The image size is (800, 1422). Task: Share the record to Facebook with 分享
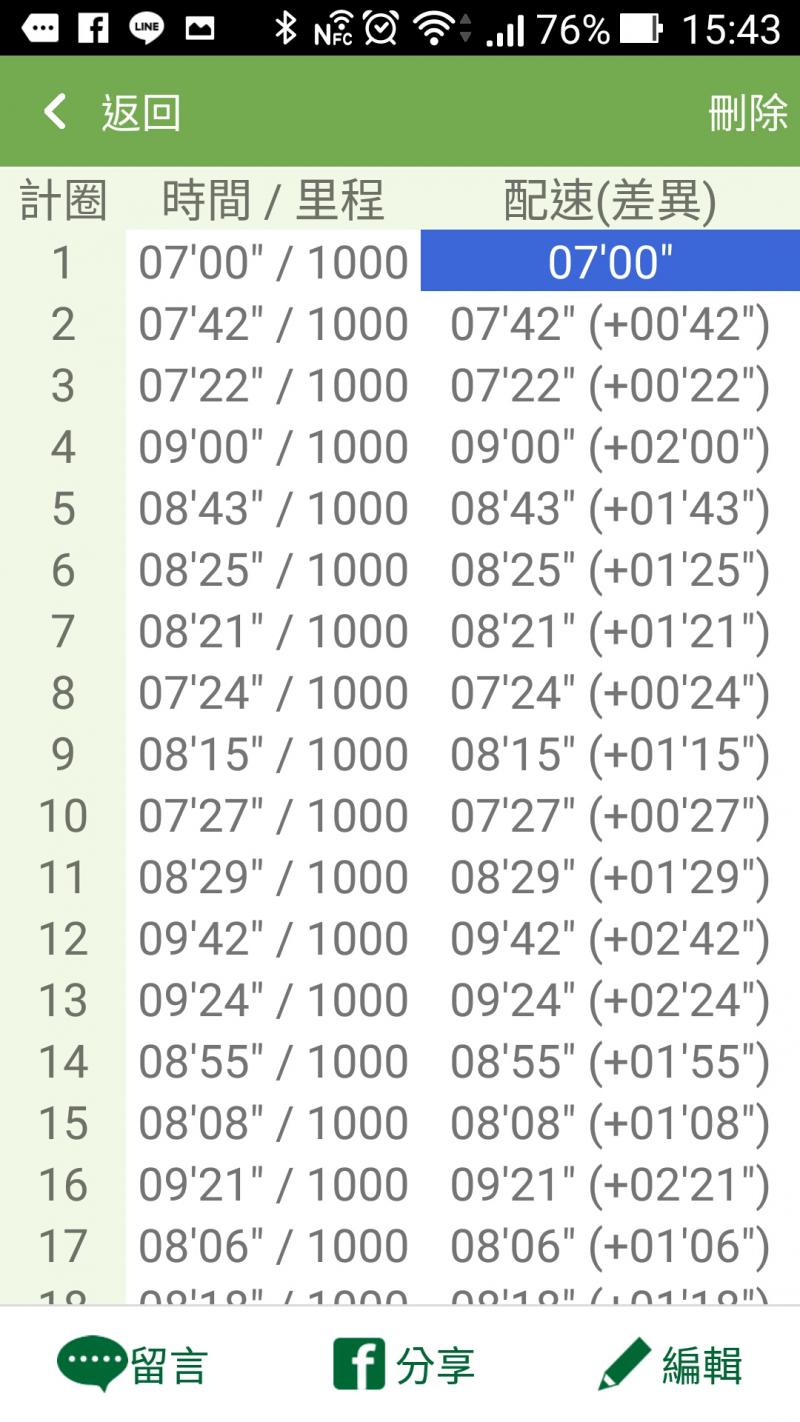(403, 1365)
